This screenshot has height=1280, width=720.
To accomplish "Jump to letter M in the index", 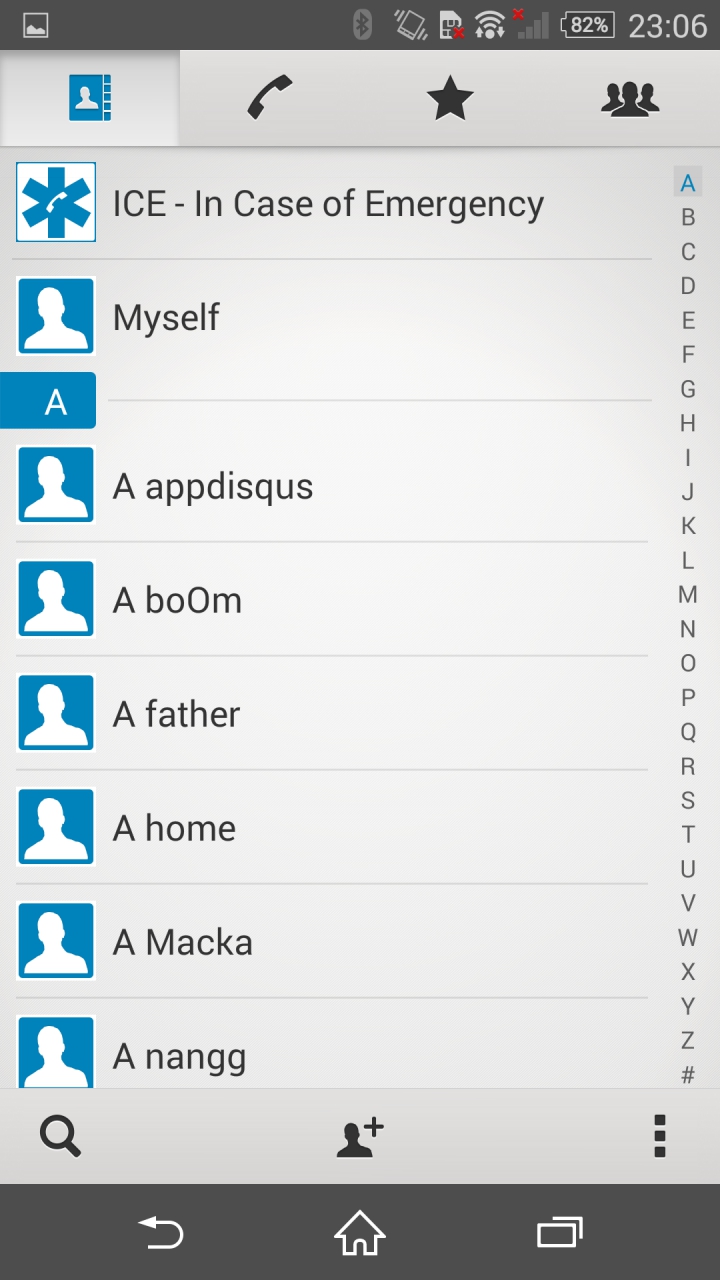I will 688,595.
